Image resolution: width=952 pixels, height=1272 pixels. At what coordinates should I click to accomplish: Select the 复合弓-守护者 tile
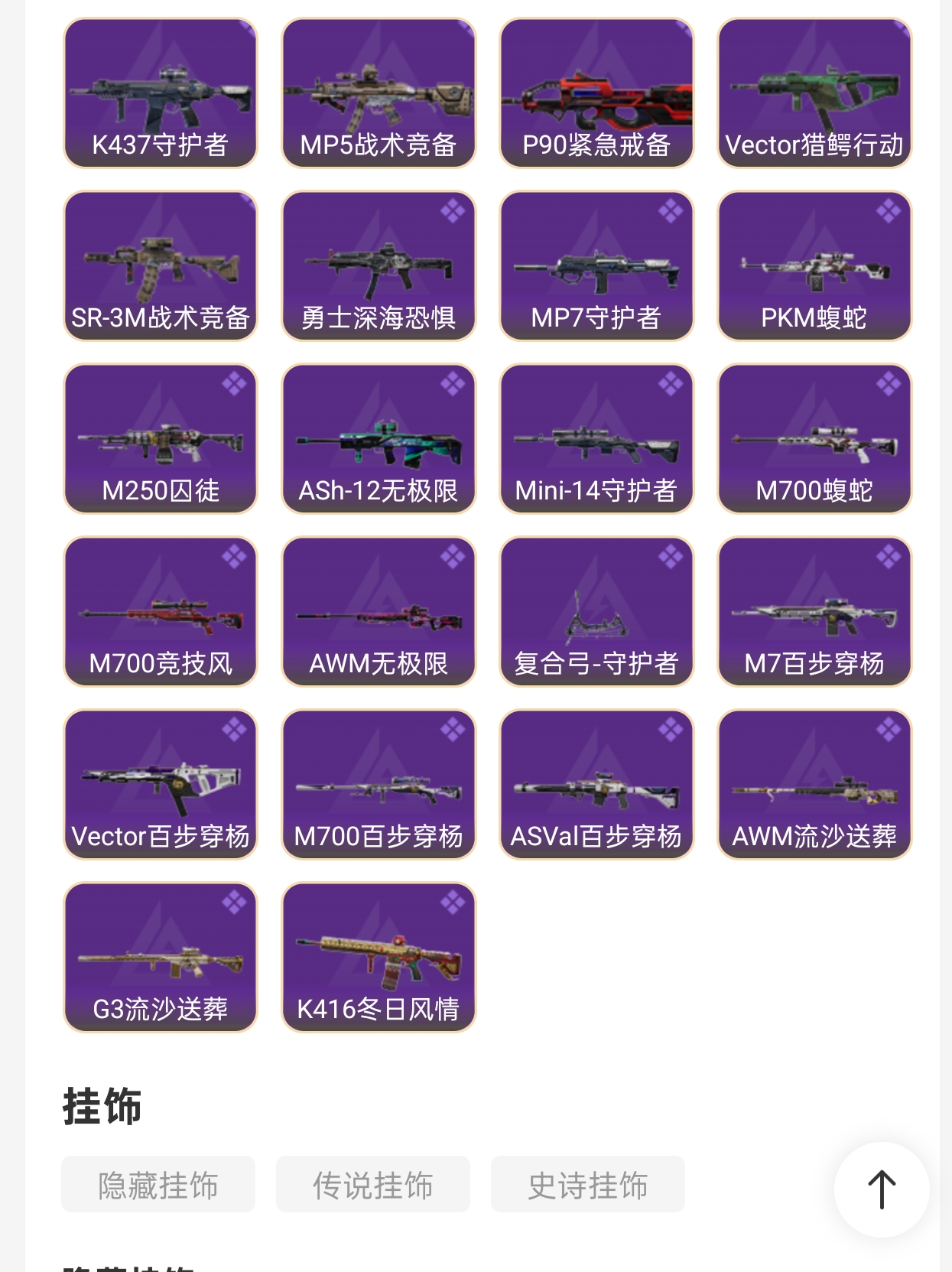pyautogui.click(x=596, y=611)
